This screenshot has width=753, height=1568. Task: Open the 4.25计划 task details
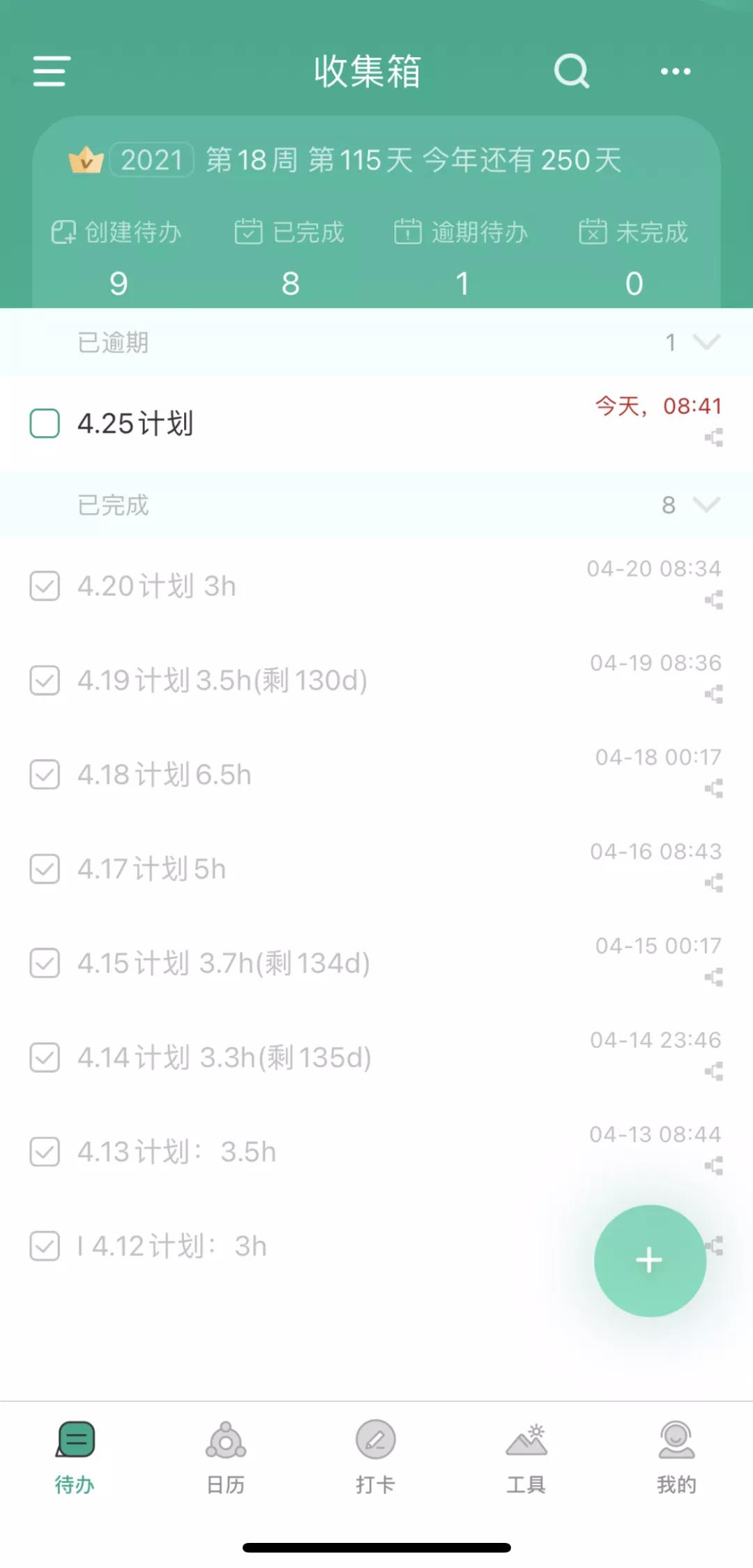pos(279,423)
